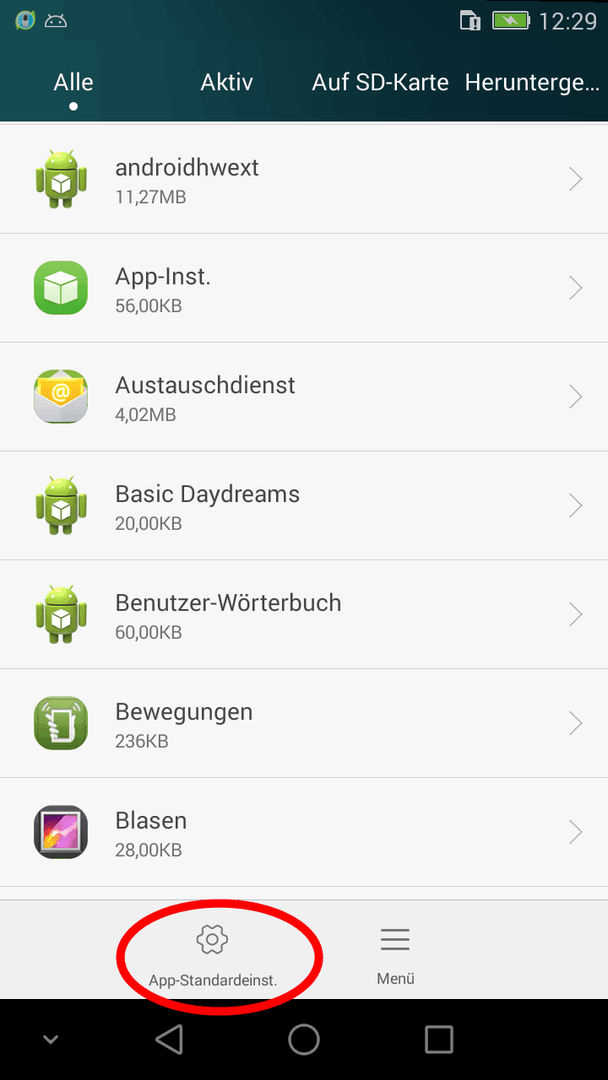Open androidhwext app details

(304, 179)
